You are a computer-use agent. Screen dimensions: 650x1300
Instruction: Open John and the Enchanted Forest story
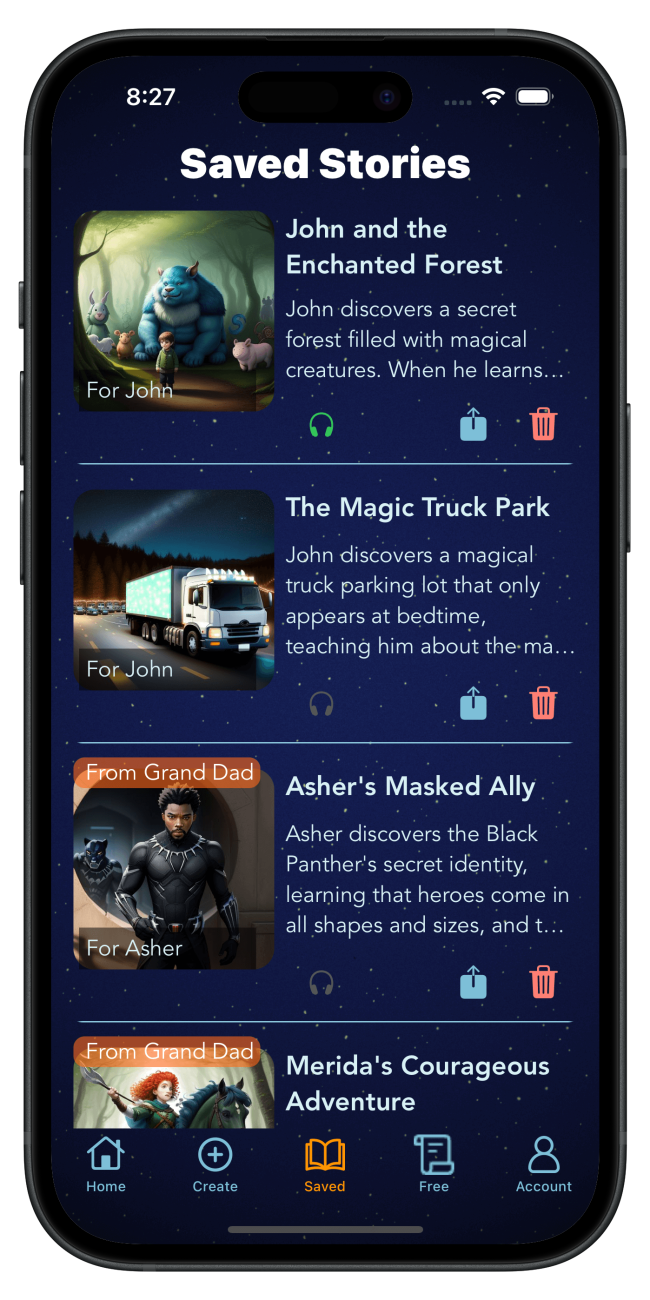[x=394, y=247]
